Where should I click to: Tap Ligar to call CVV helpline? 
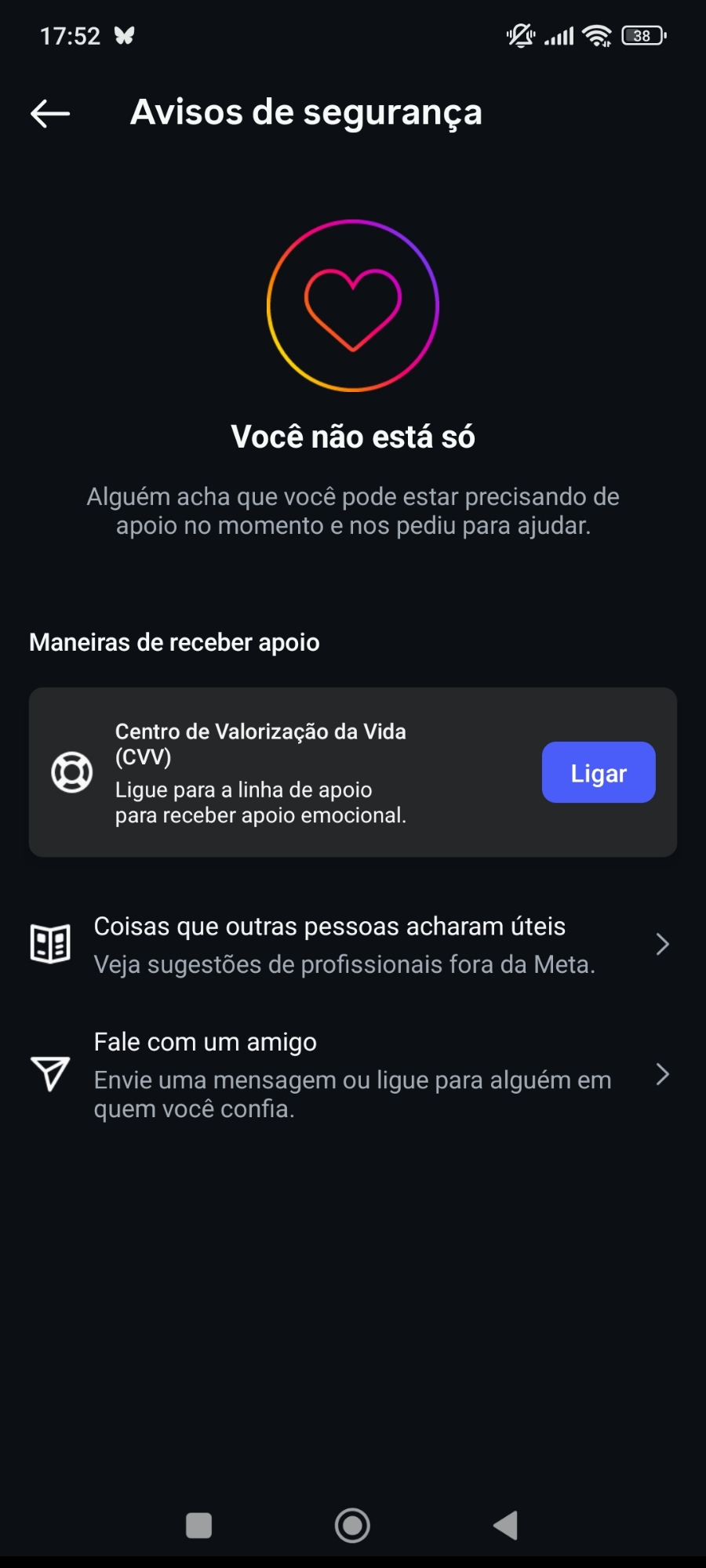point(598,773)
